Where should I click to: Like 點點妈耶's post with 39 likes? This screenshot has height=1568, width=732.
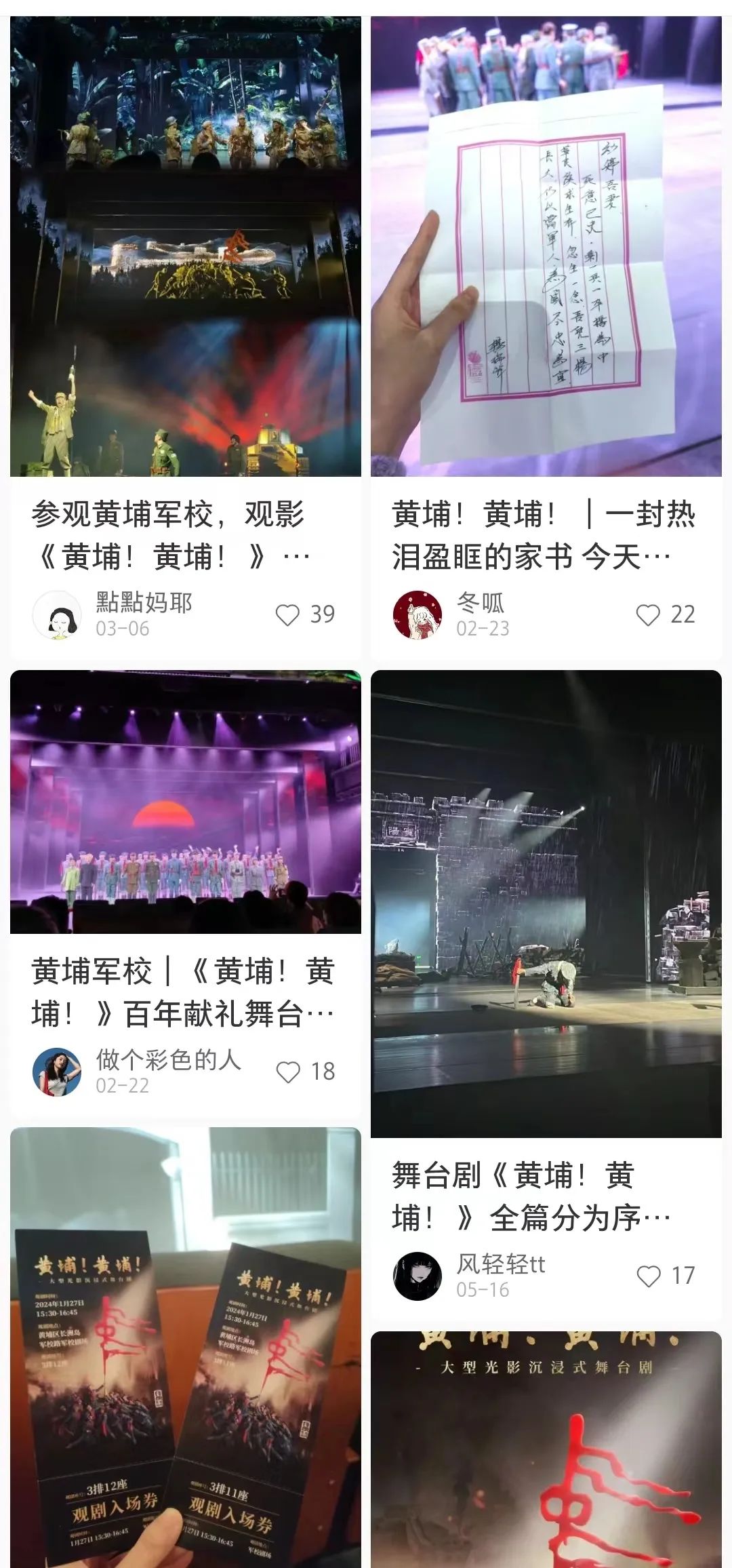click(288, 615)
